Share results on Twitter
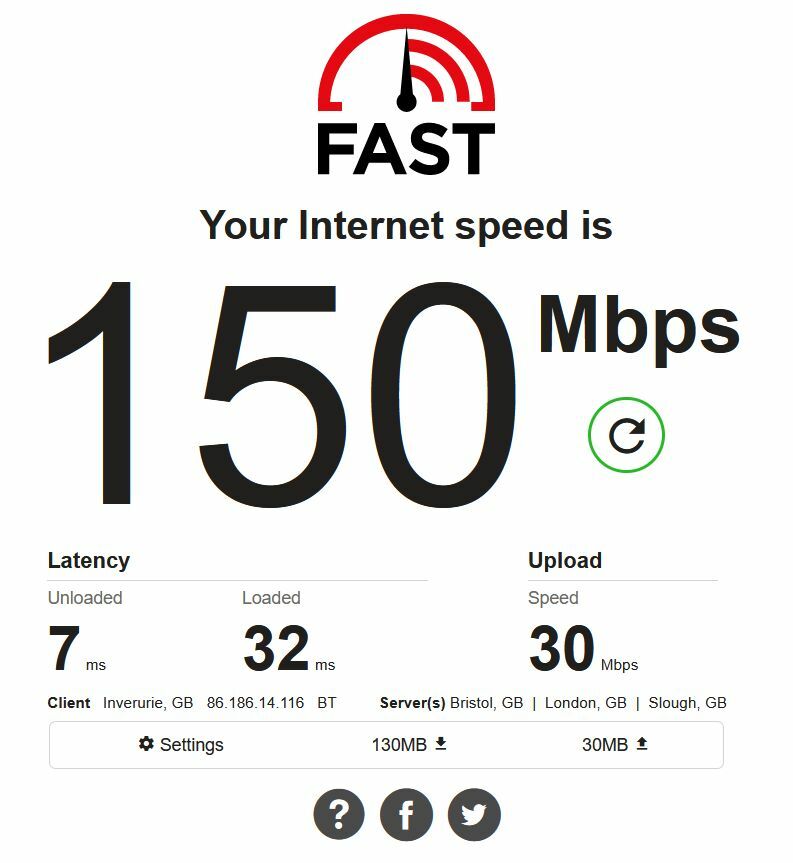Image resolution: width=793 pixels, height=863 pixels. [473, 814]
